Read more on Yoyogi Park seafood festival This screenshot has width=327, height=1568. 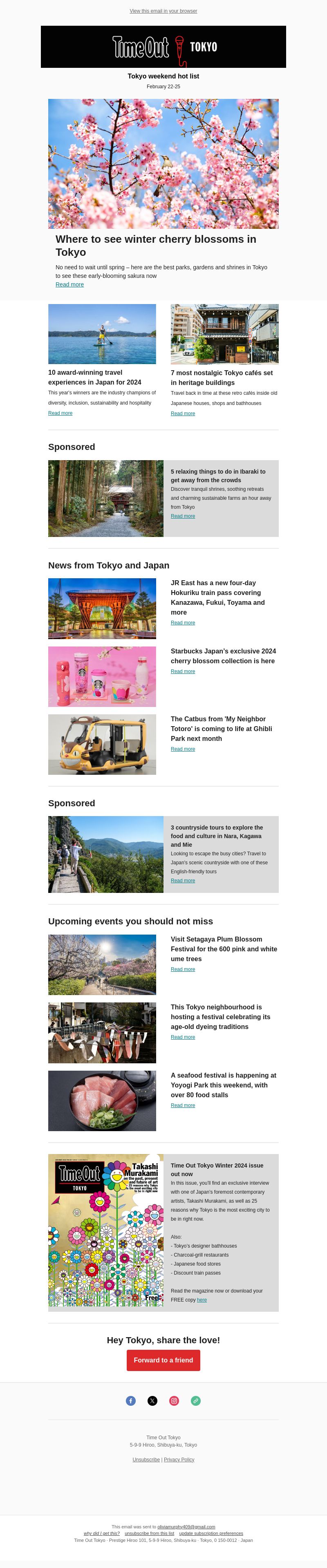183,1105
